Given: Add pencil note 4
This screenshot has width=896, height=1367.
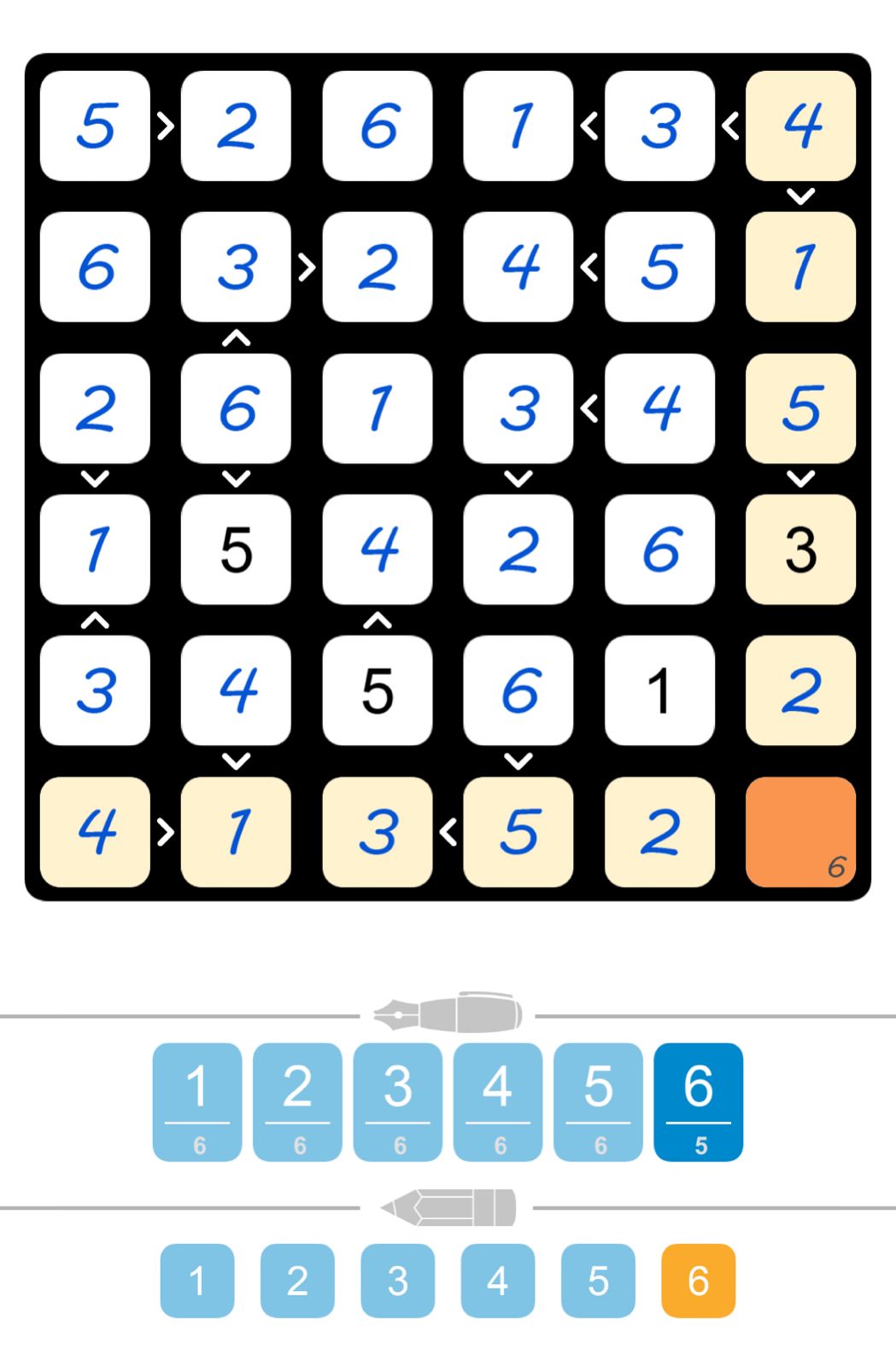Looking at the screenshot, I should point(498,1280).
